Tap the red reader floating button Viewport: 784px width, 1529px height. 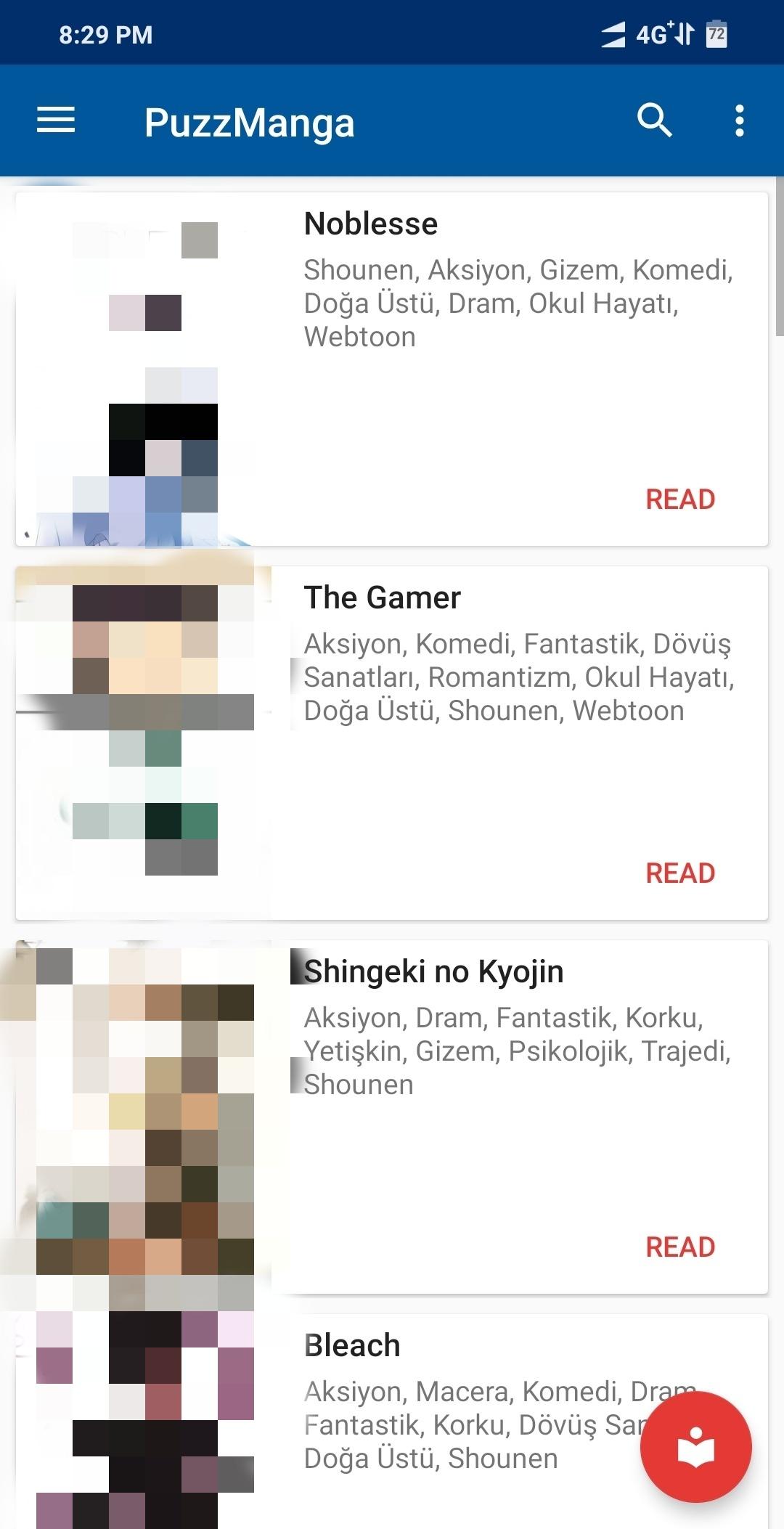(695, 1447)
